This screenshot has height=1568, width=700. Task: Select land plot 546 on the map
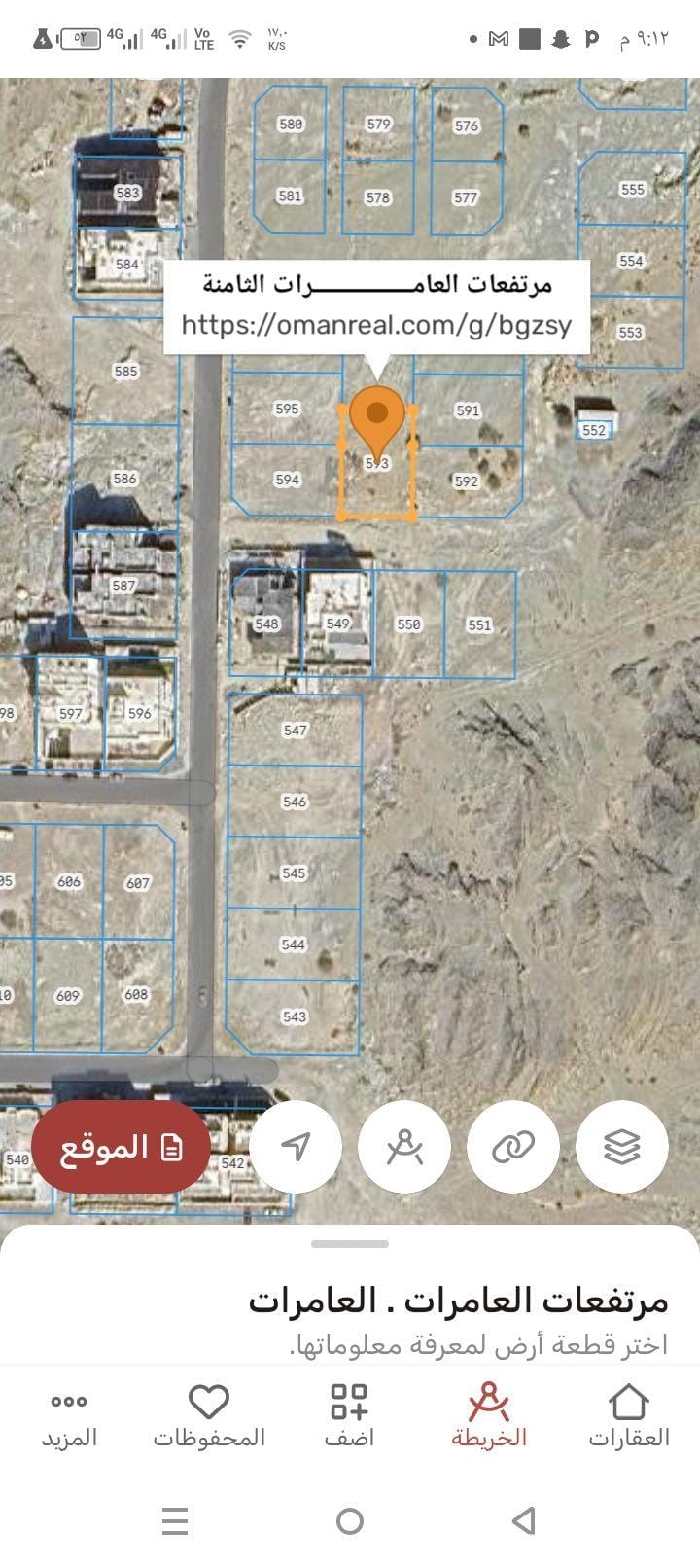point(295,802)
